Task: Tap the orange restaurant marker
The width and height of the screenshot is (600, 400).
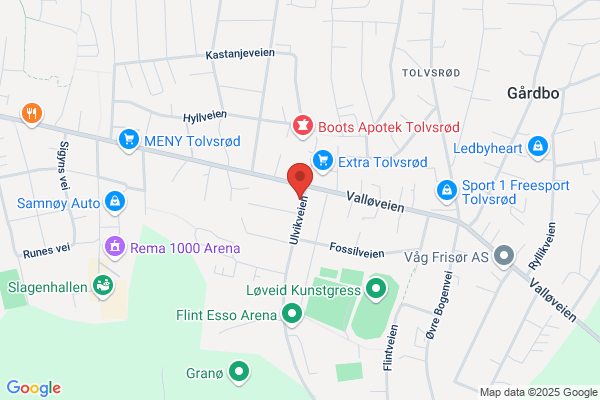Action: [x=32, y=114]
